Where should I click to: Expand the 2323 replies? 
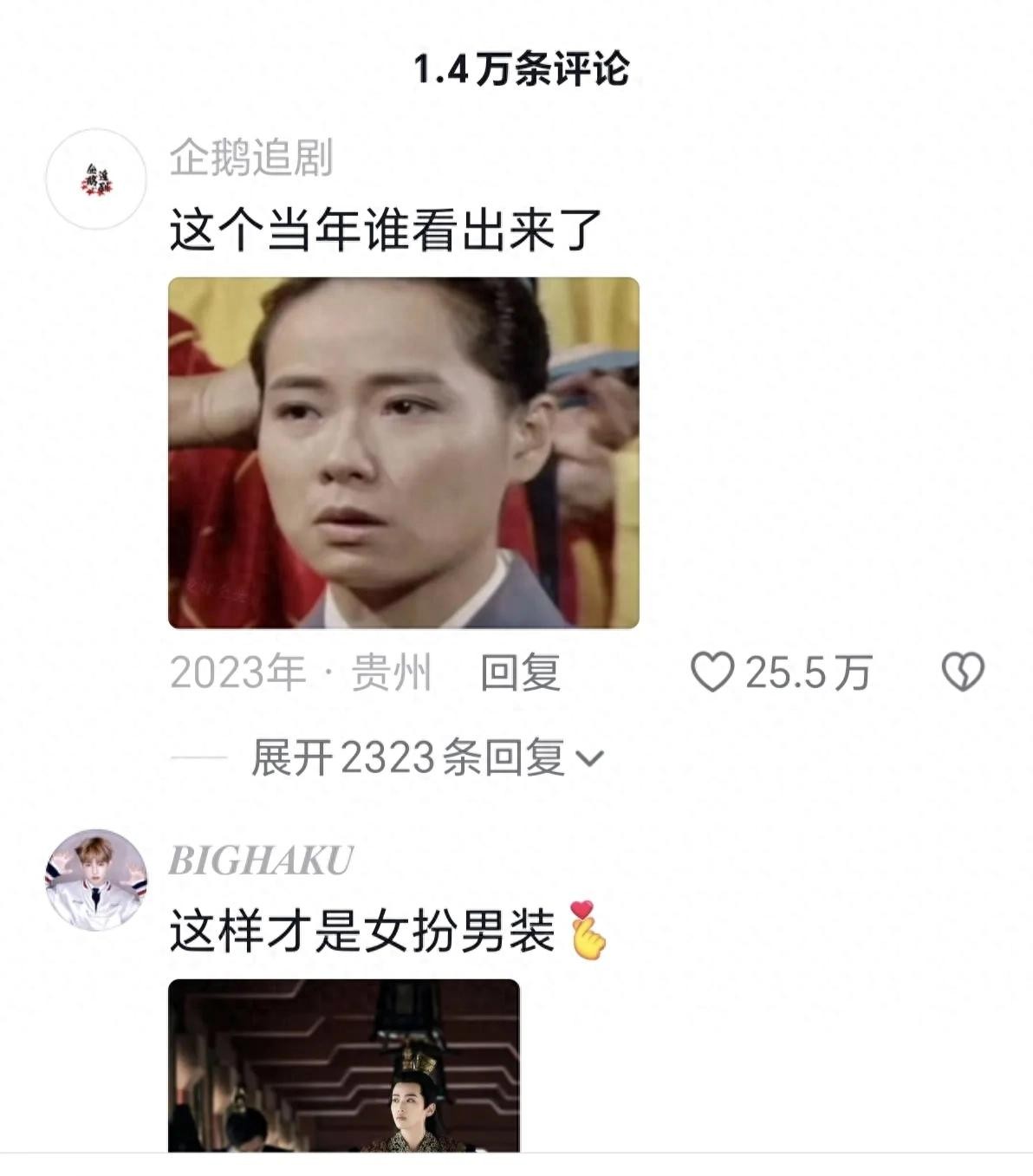[426, 758]
